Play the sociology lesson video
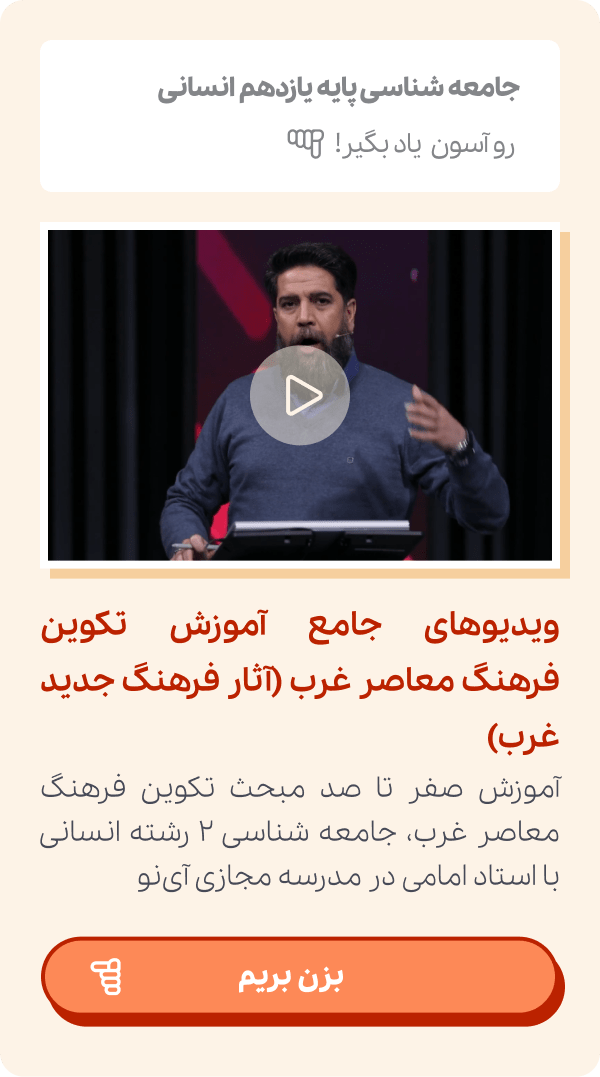The image size is (600, 1077). tap(299, 396)
